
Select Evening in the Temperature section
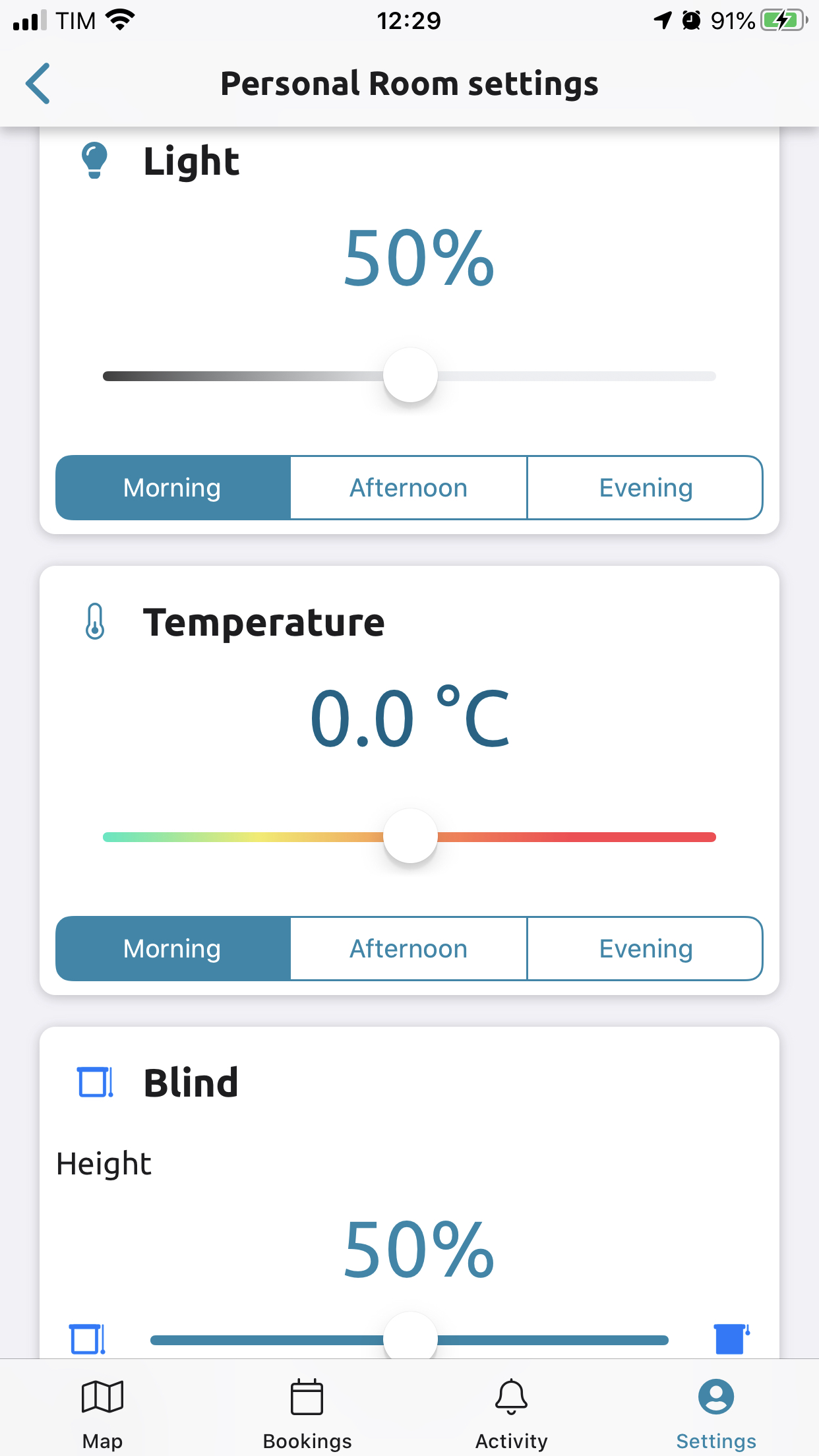645,949
